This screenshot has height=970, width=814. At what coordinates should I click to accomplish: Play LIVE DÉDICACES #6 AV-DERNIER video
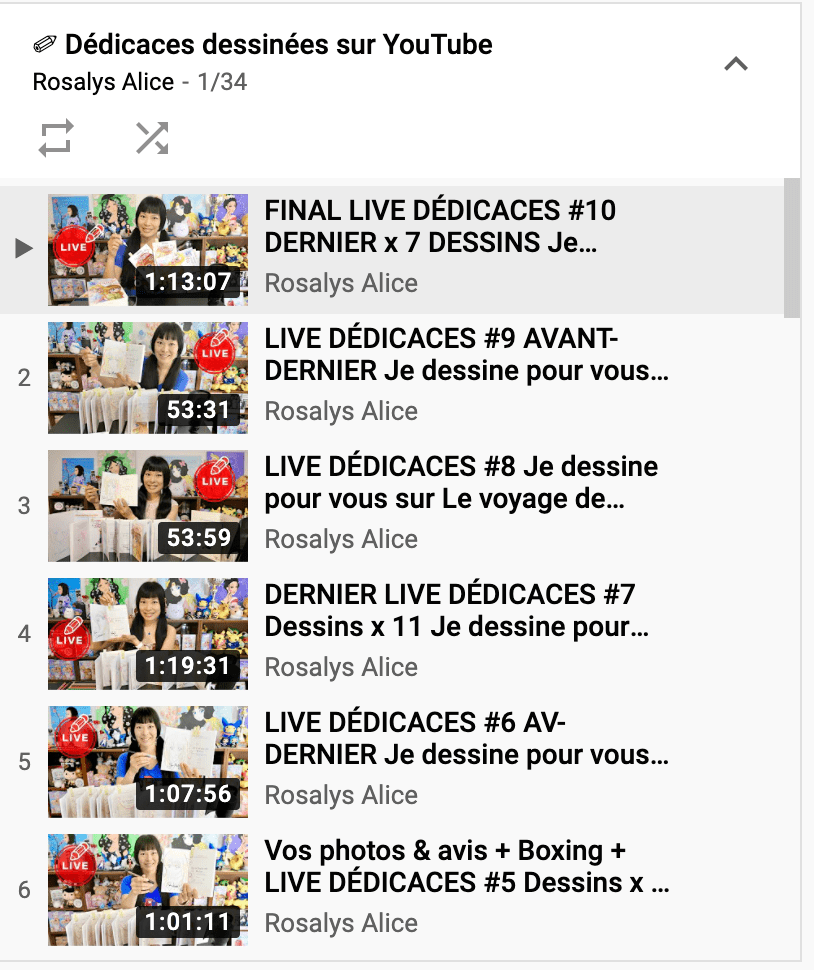(x=465, y=739)
